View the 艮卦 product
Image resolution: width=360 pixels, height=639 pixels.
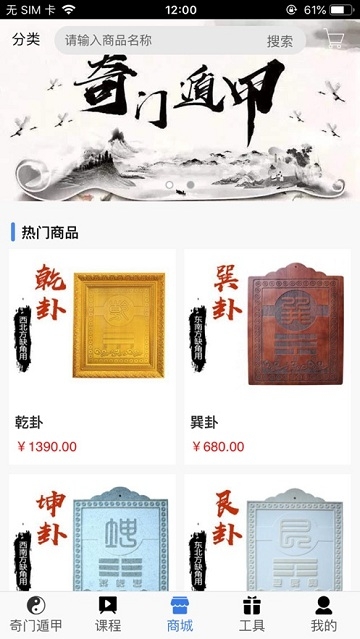(x=267, y=532)
